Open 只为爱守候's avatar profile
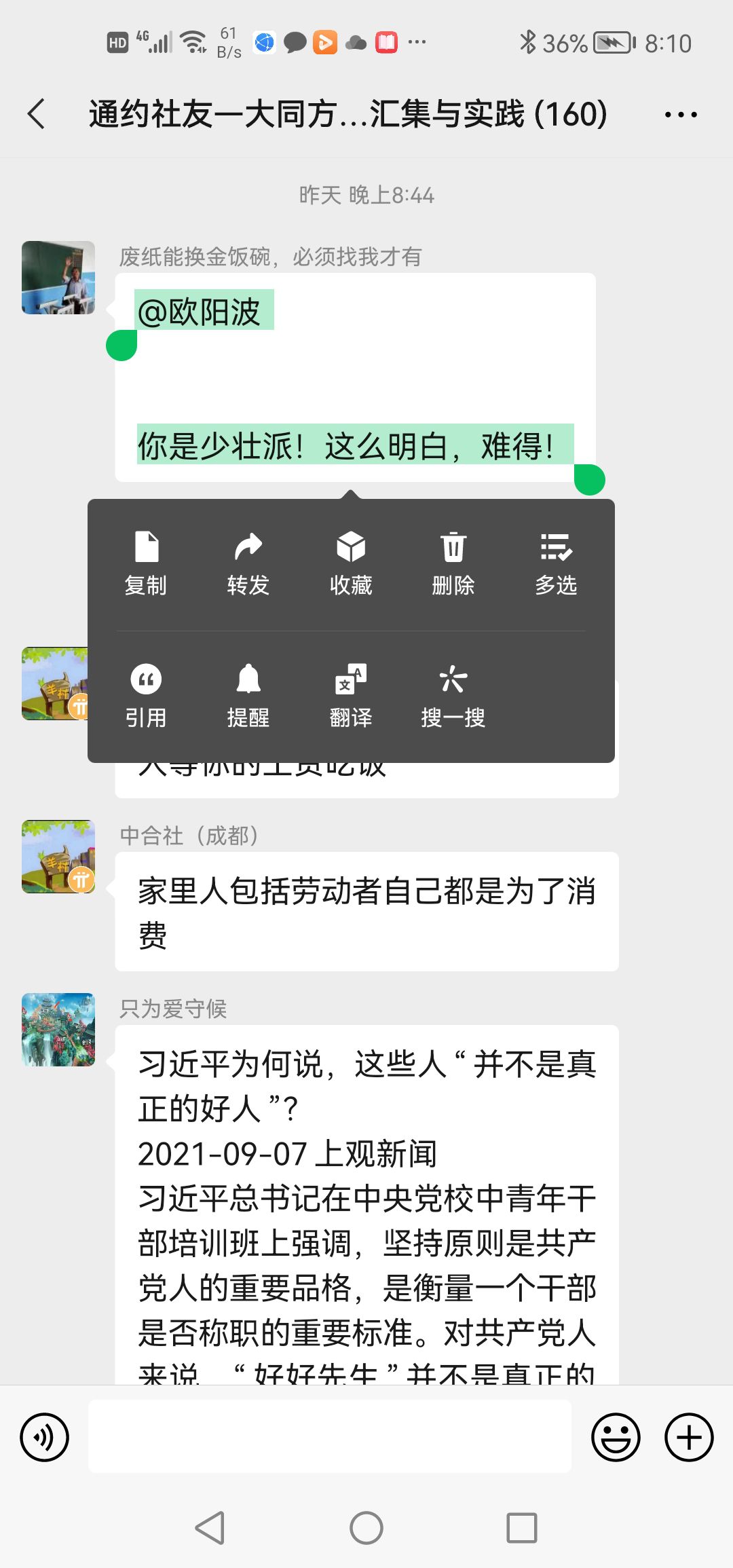This screenshot has width=733, height=1568. pos(58,1030)
